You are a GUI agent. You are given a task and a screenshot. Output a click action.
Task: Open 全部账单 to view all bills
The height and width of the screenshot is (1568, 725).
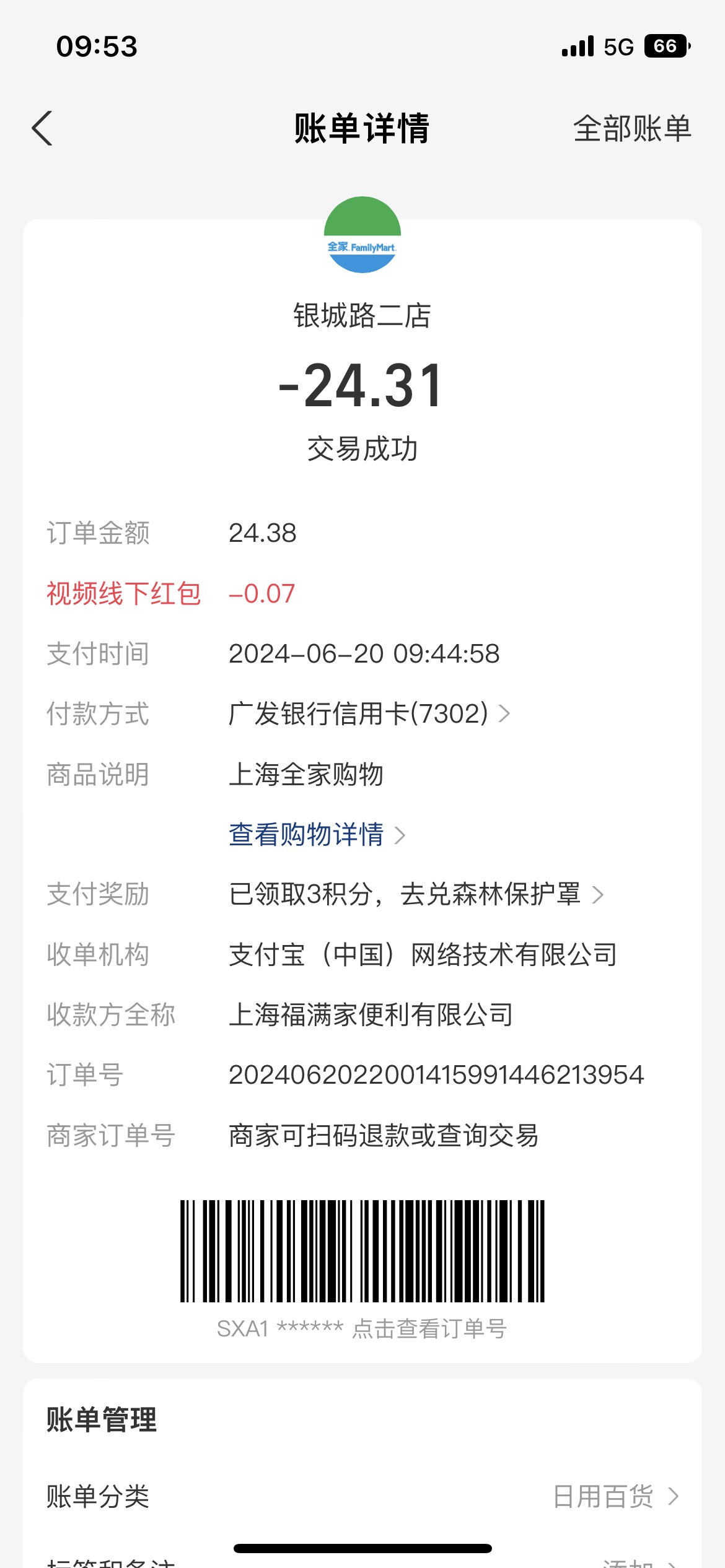click(632, 128)
